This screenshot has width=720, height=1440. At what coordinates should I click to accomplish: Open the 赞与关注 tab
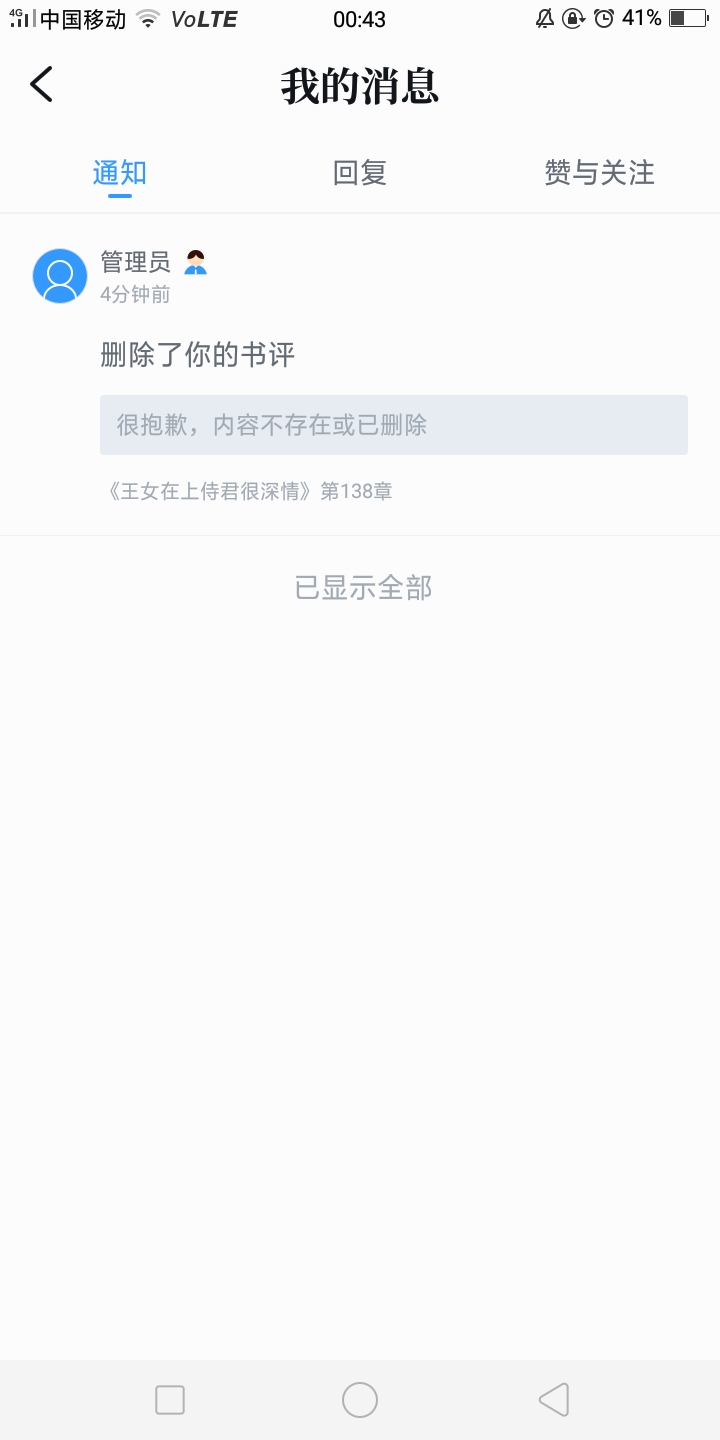599,173
